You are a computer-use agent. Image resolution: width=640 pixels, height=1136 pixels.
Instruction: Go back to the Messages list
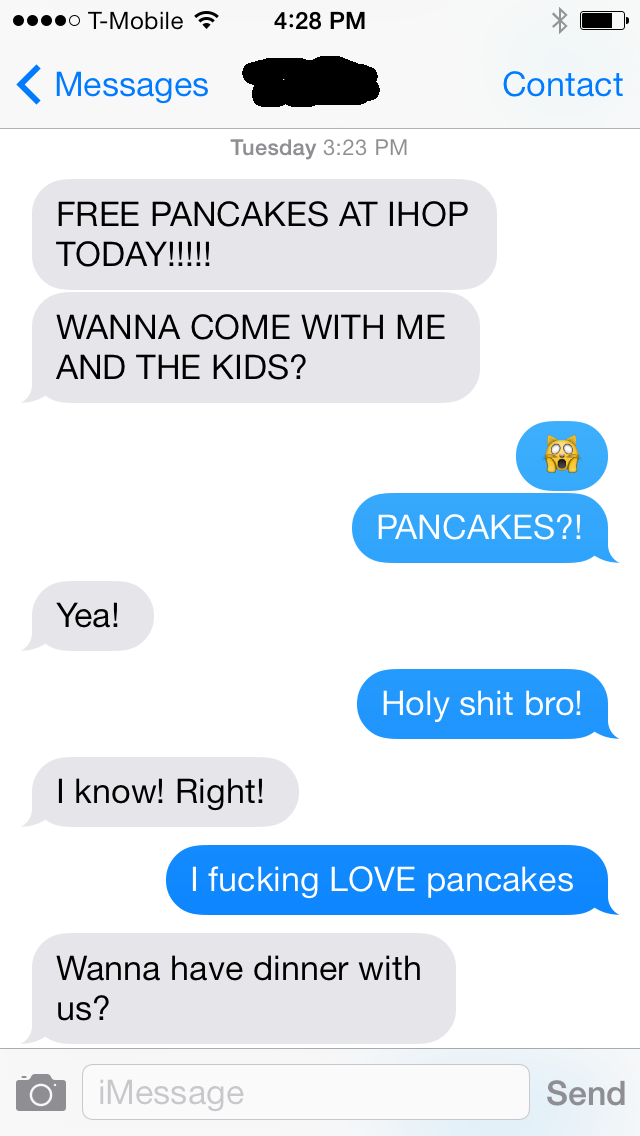[112, 86]
